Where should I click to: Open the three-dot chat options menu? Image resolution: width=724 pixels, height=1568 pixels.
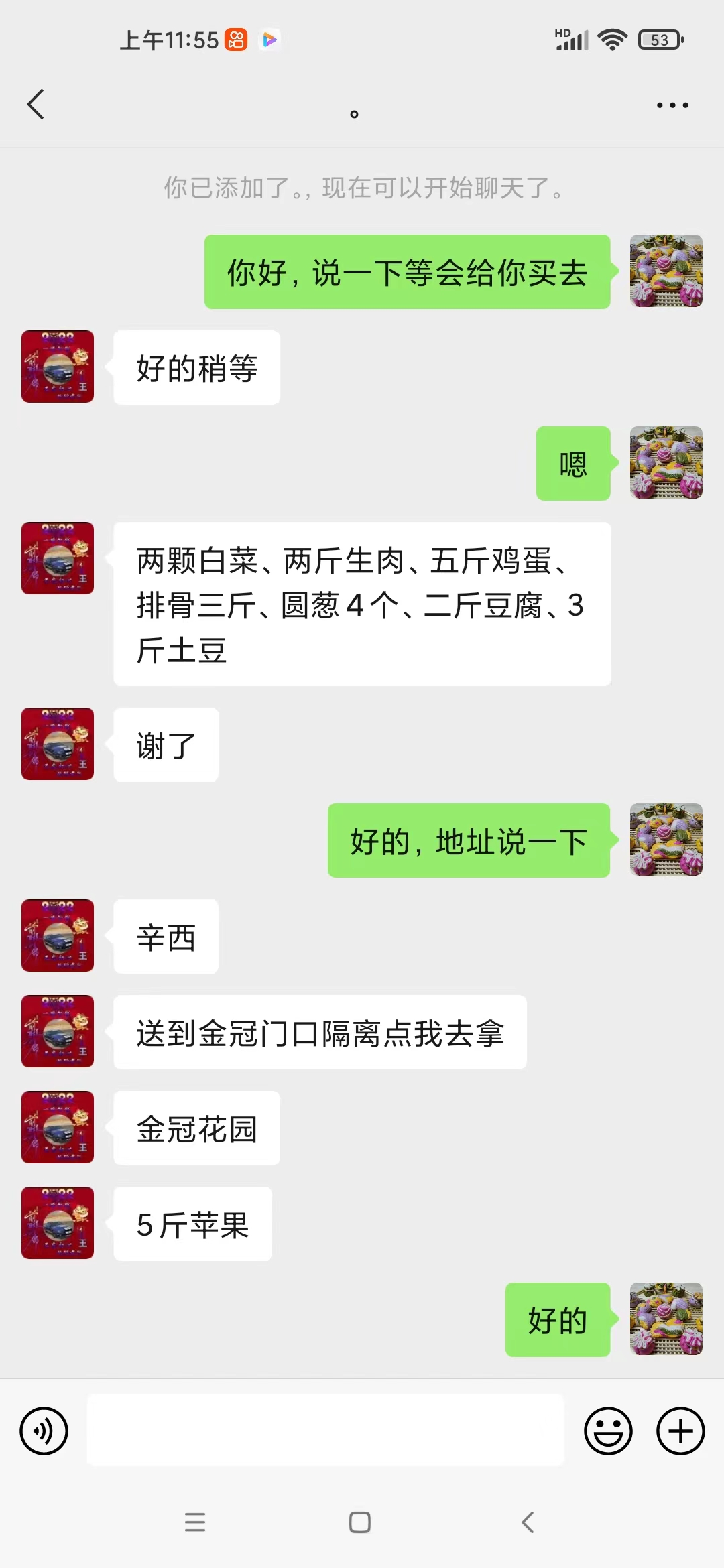click(x=672, y=105)
